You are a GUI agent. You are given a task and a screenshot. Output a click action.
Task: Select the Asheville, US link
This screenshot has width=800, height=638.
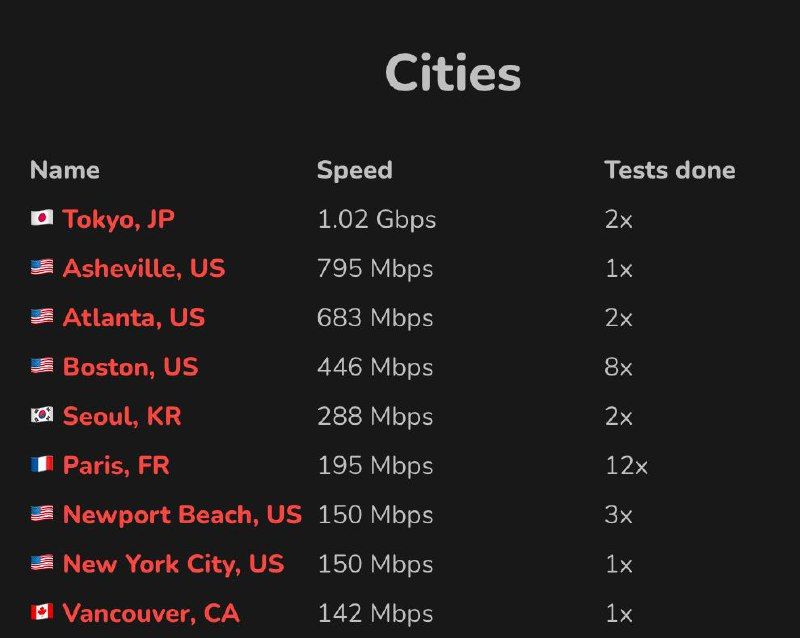click(x=143, y=268)
